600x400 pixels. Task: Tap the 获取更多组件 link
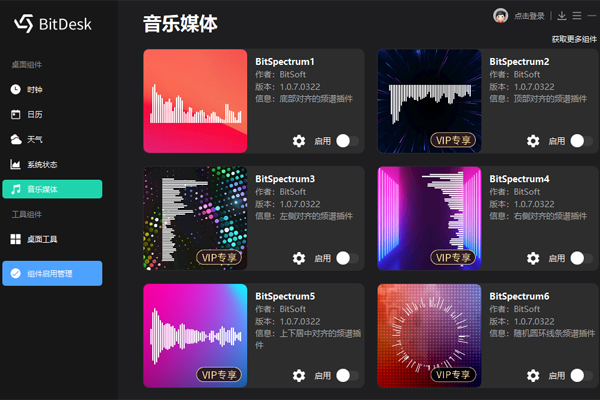(574, 39)
